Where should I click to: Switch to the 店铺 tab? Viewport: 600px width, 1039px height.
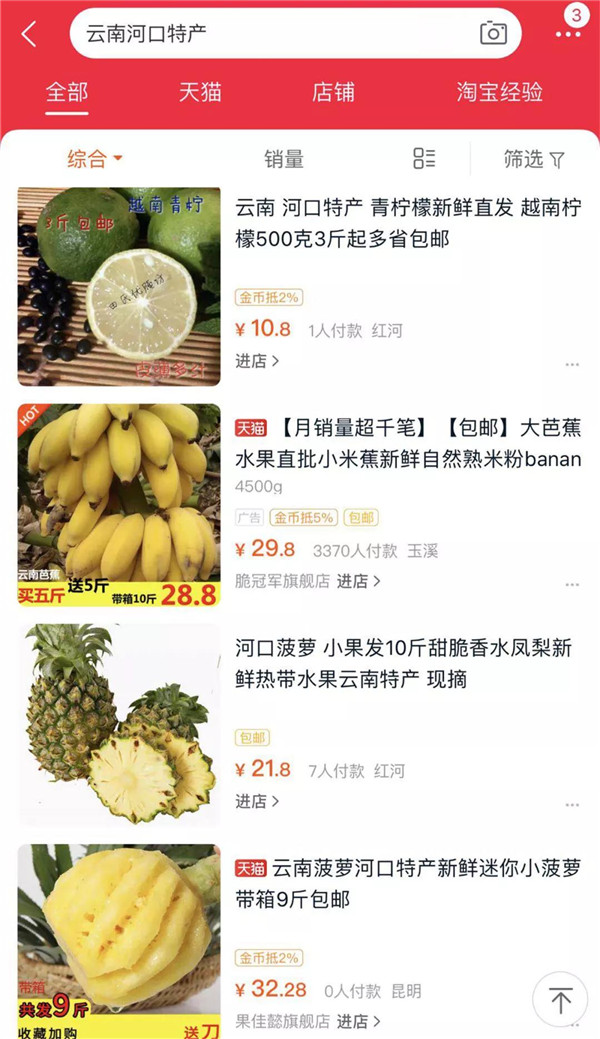point(333,92)
